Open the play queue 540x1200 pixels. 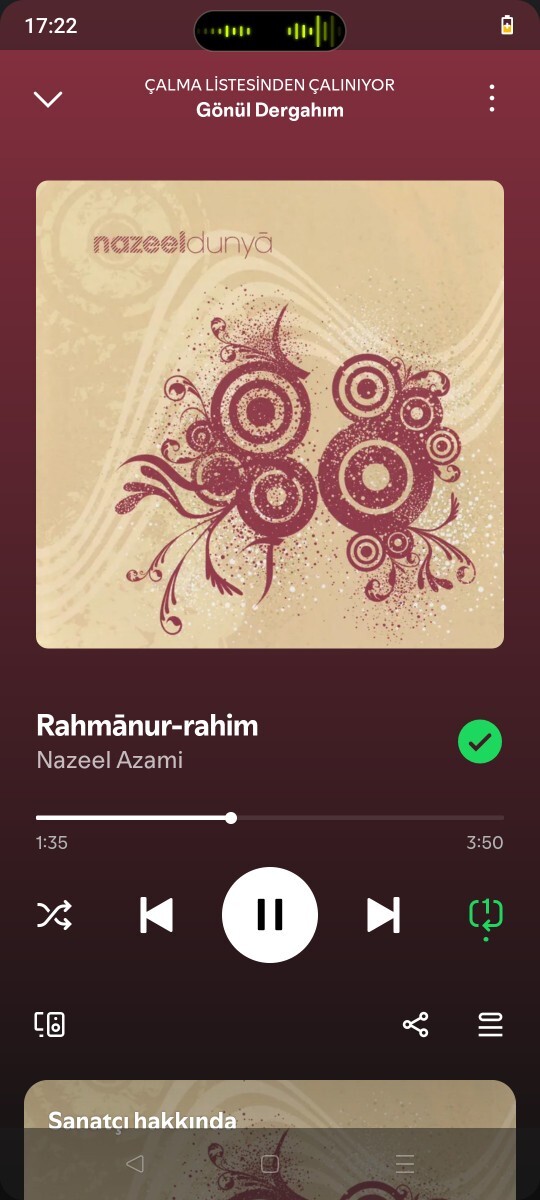490,1025
